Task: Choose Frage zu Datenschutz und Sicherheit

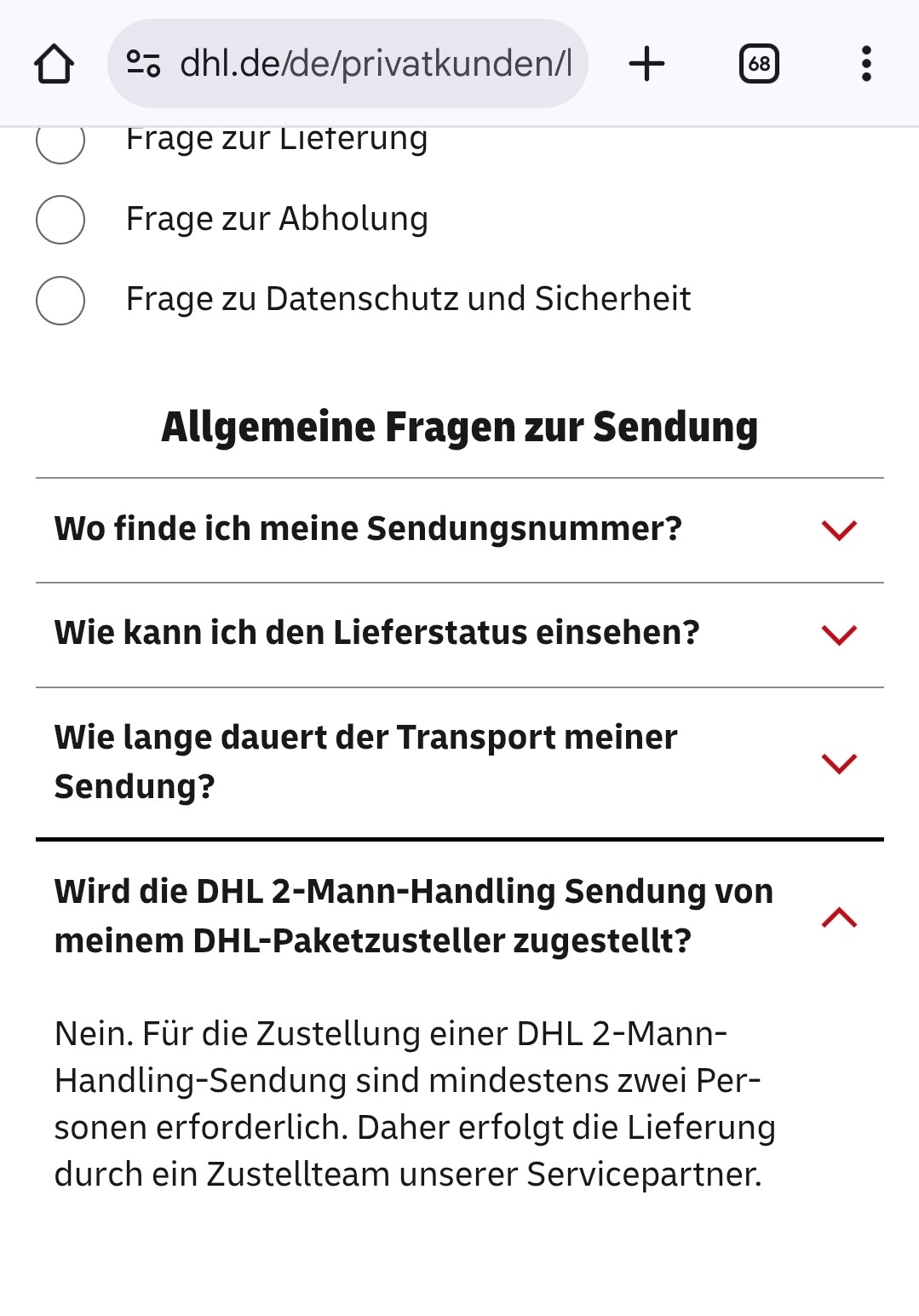Action: coord(60,300)
